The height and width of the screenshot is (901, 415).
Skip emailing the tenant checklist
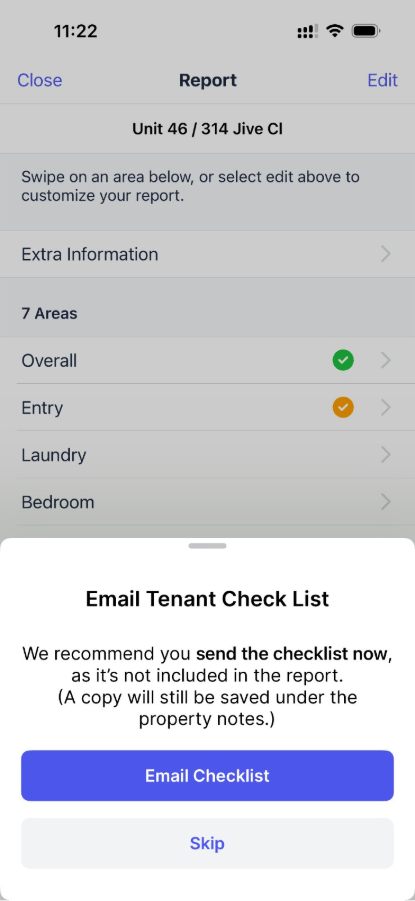208,843
